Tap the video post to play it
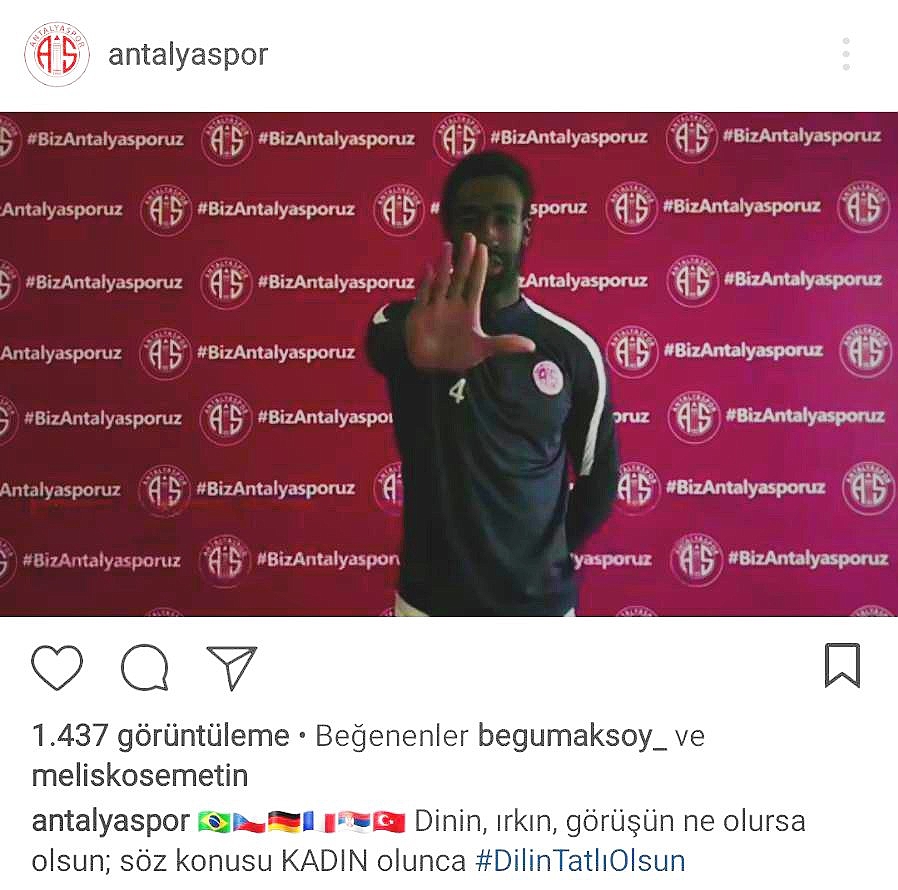The image size is (898, 890). [449, 364]
